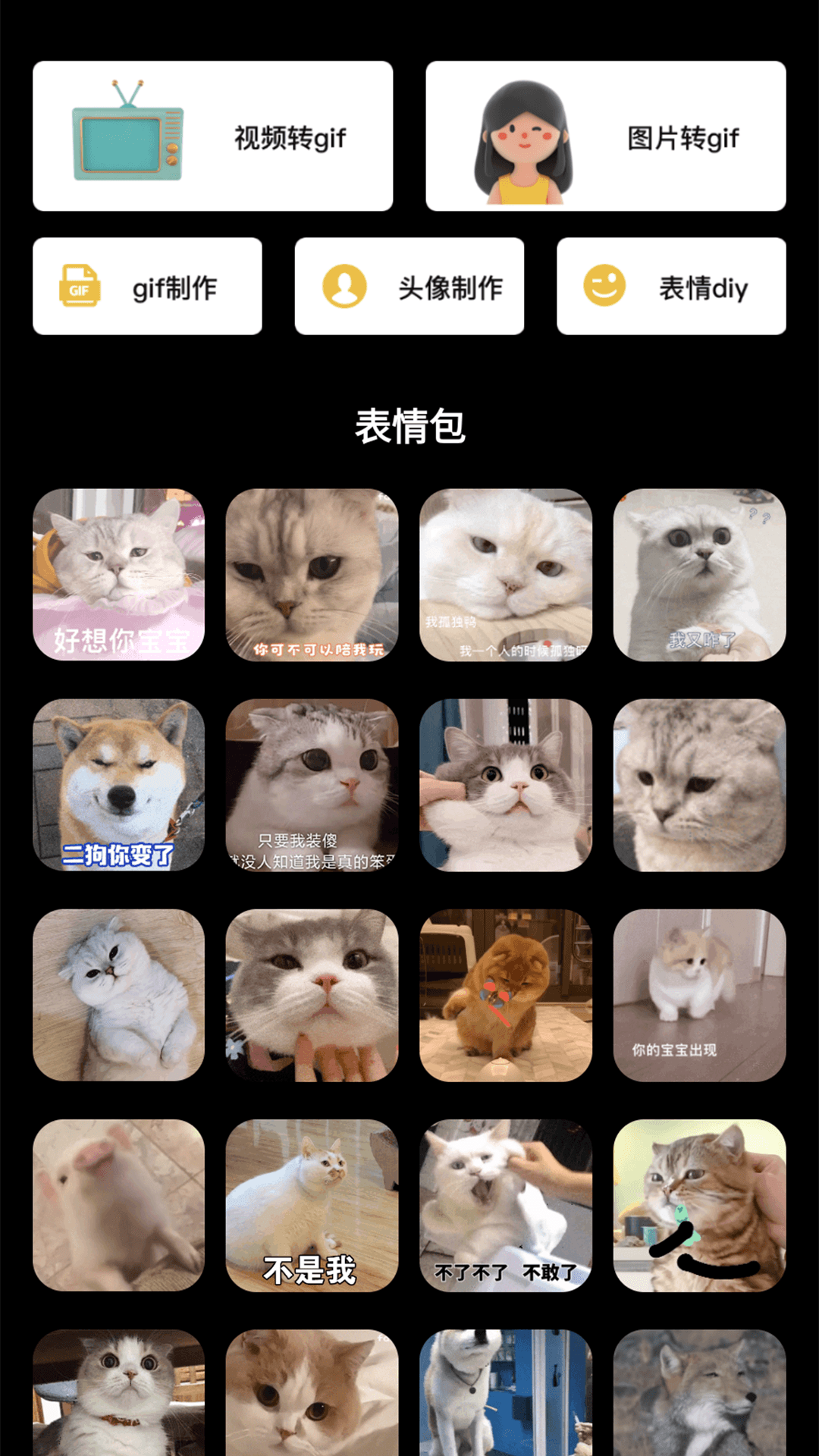Image resolution: width=819 pixels, height=1456 pixels.
Task: Select the 你可不可以陪我玩 cat sticker
Action: tap(312, 575)
